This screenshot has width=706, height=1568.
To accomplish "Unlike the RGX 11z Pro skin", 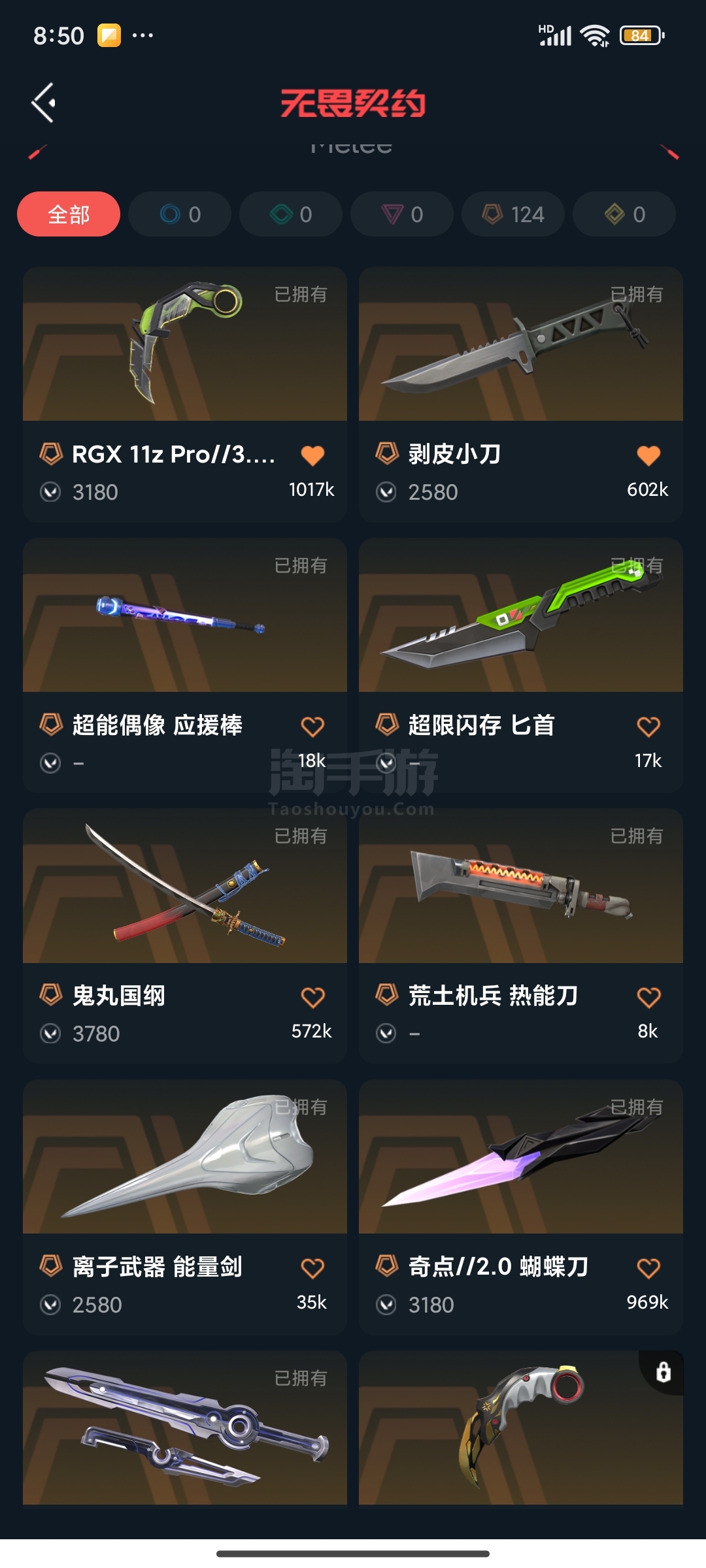I will tap(312, 455).
